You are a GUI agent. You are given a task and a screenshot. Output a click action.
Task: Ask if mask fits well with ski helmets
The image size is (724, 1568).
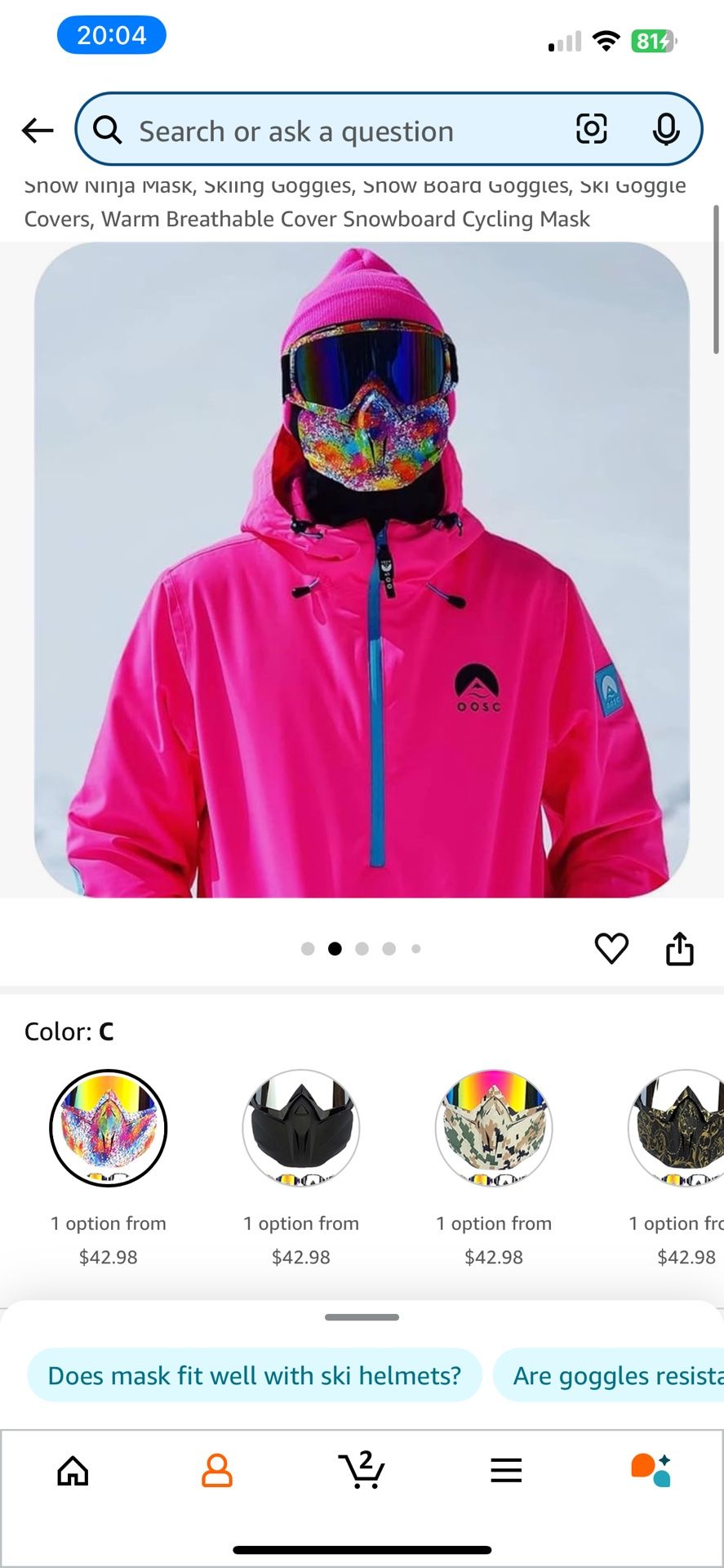coord(254,1375)
